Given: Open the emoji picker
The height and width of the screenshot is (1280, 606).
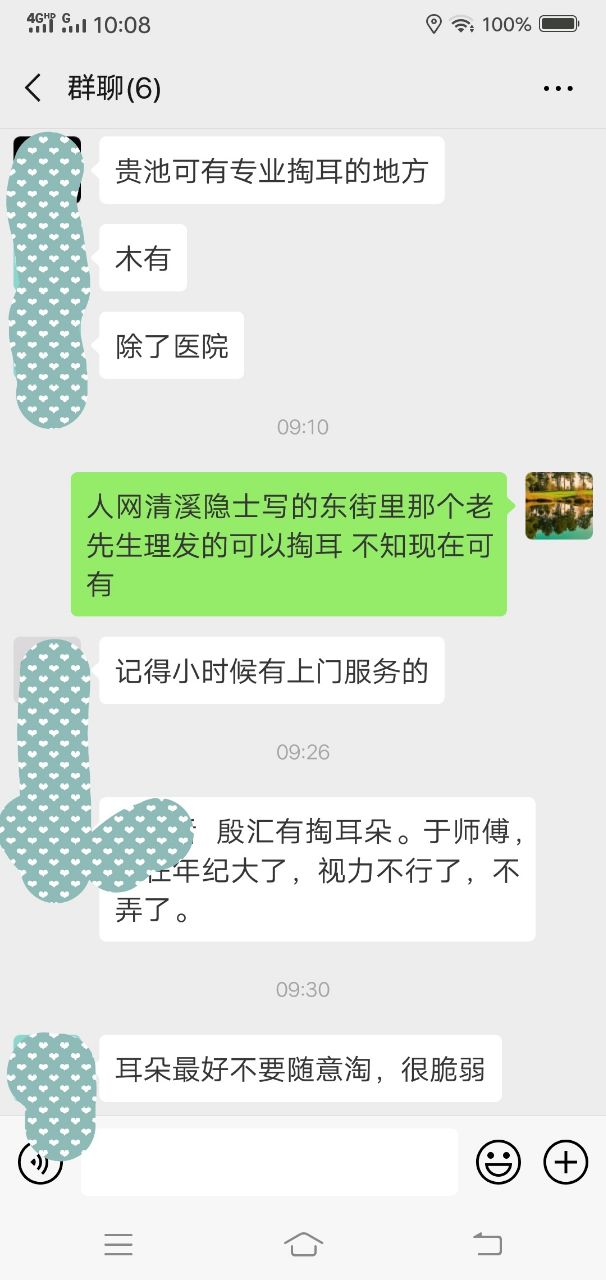Looking at the screenshot, I should (x=498, y=1162).
